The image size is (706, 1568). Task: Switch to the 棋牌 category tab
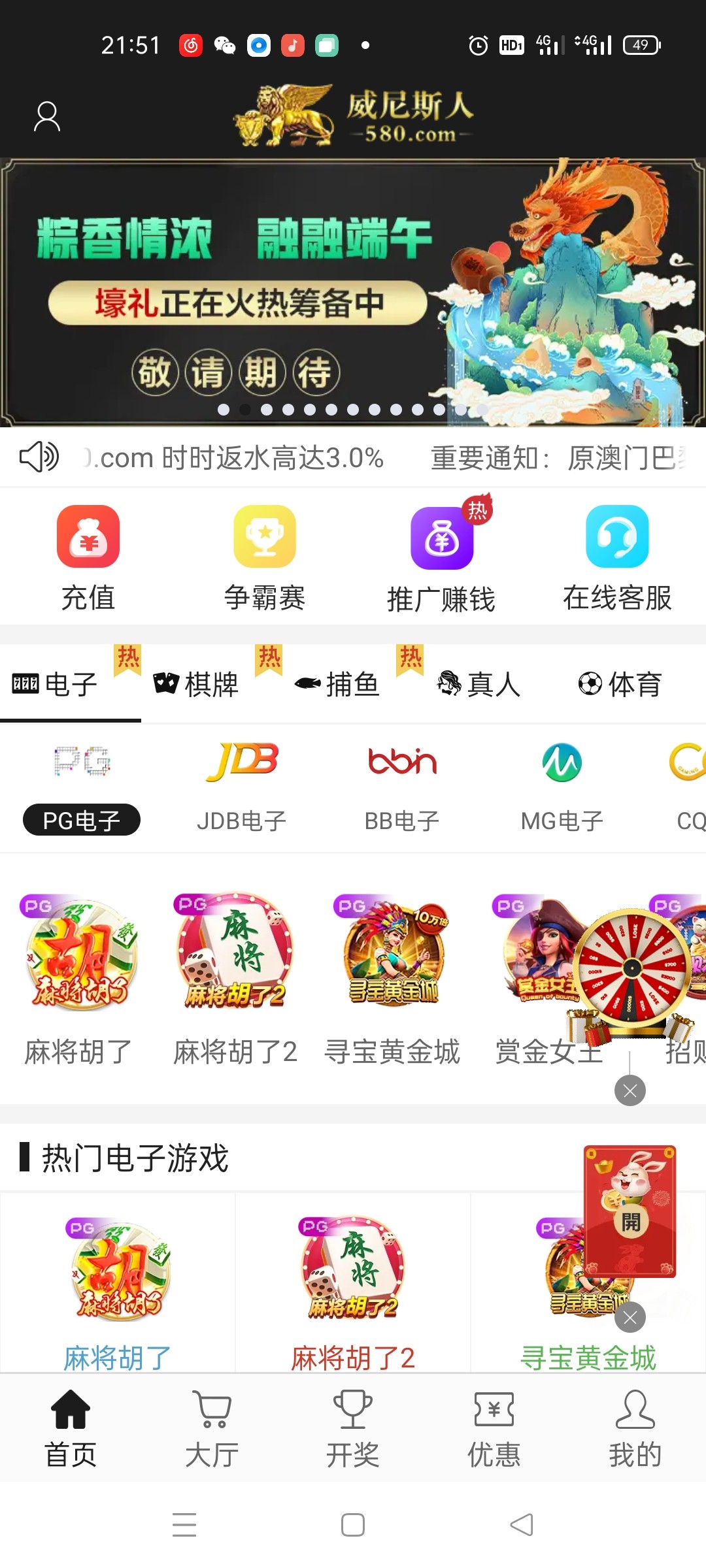point(196,684)
